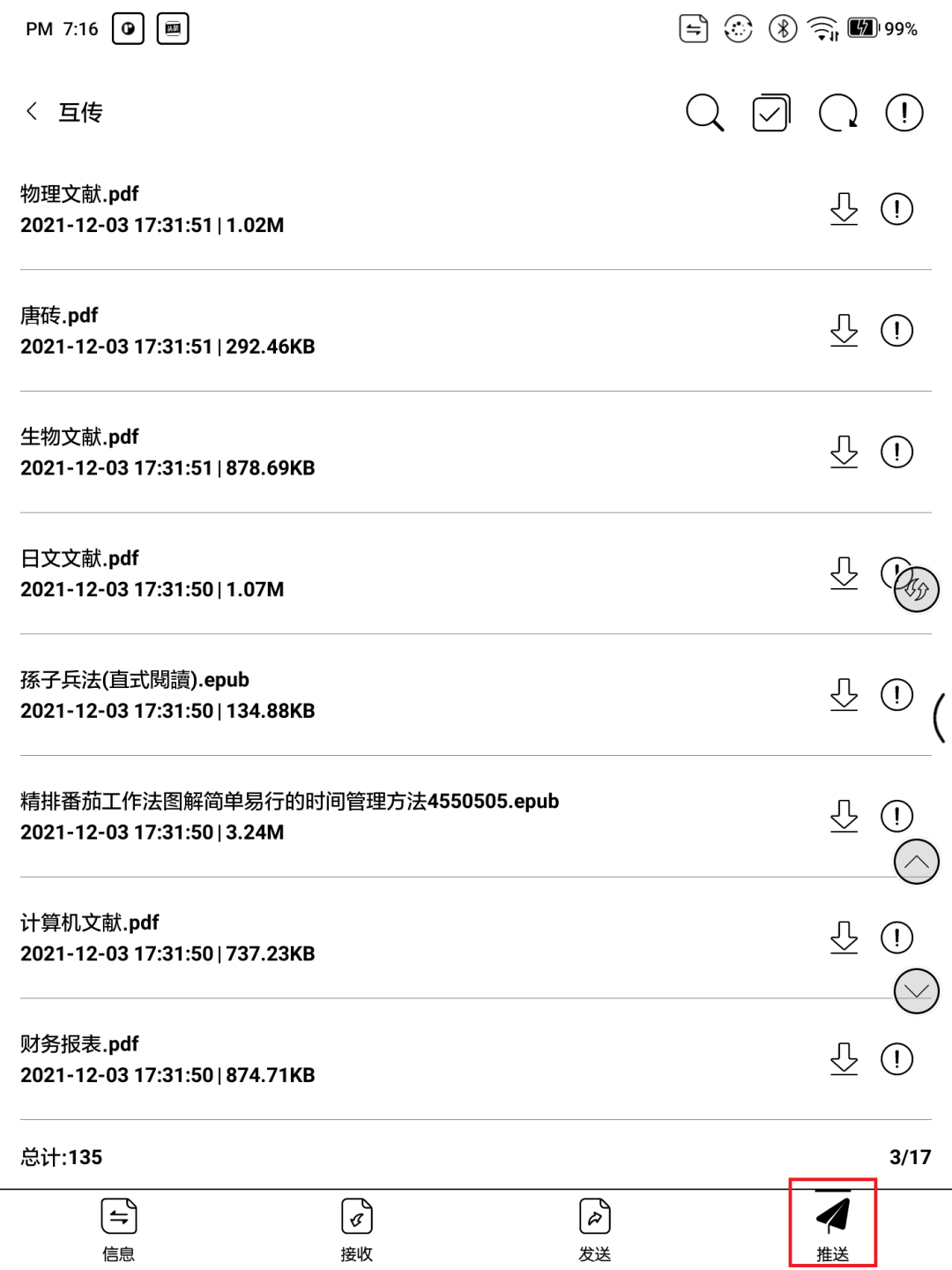Open the top-bar info icon
Image resolution: width=952 pixels, height=1270 pixels.
904,113
